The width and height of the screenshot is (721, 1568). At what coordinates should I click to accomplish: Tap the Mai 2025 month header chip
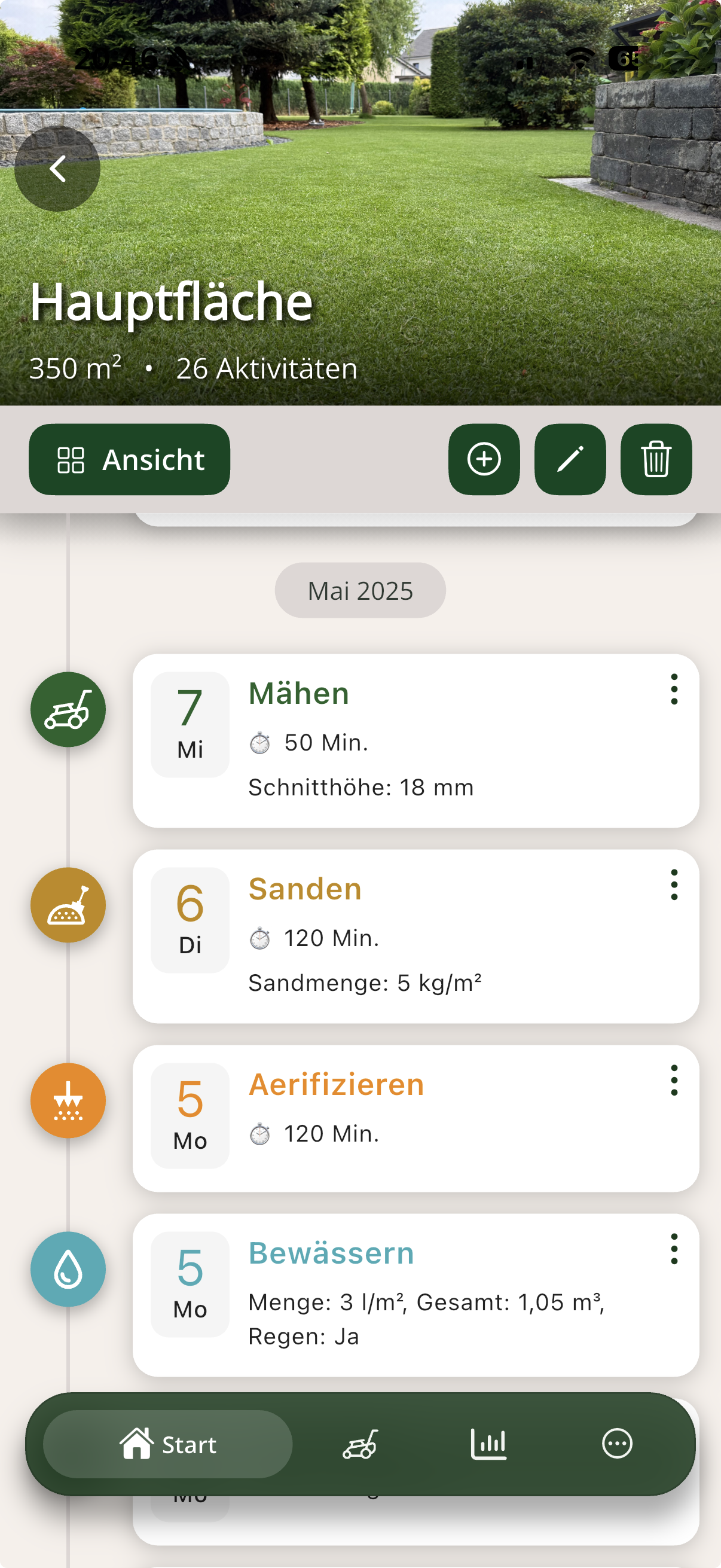pos(360,588)
